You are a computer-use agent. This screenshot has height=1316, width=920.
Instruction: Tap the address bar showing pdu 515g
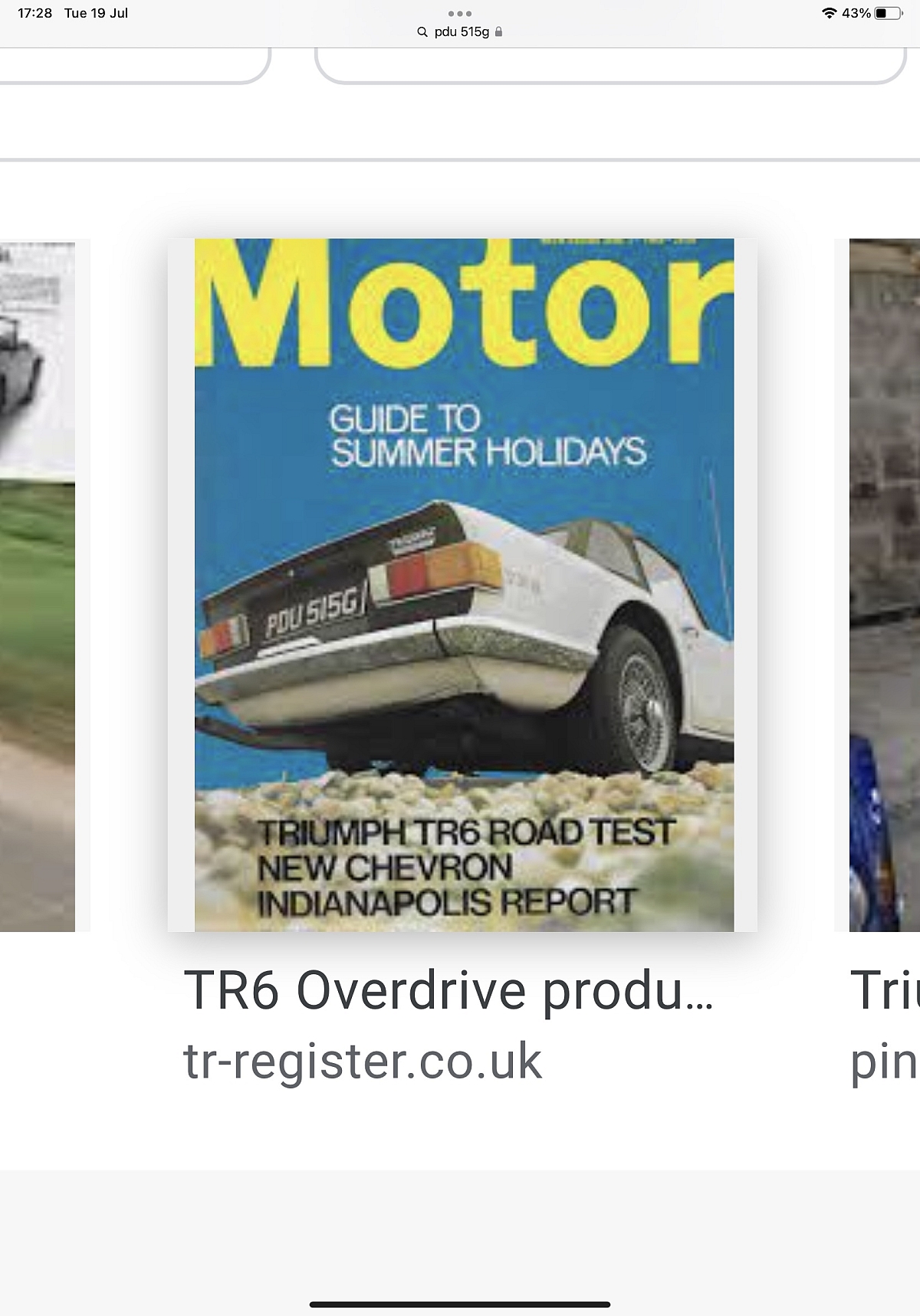tap(460, 31)
